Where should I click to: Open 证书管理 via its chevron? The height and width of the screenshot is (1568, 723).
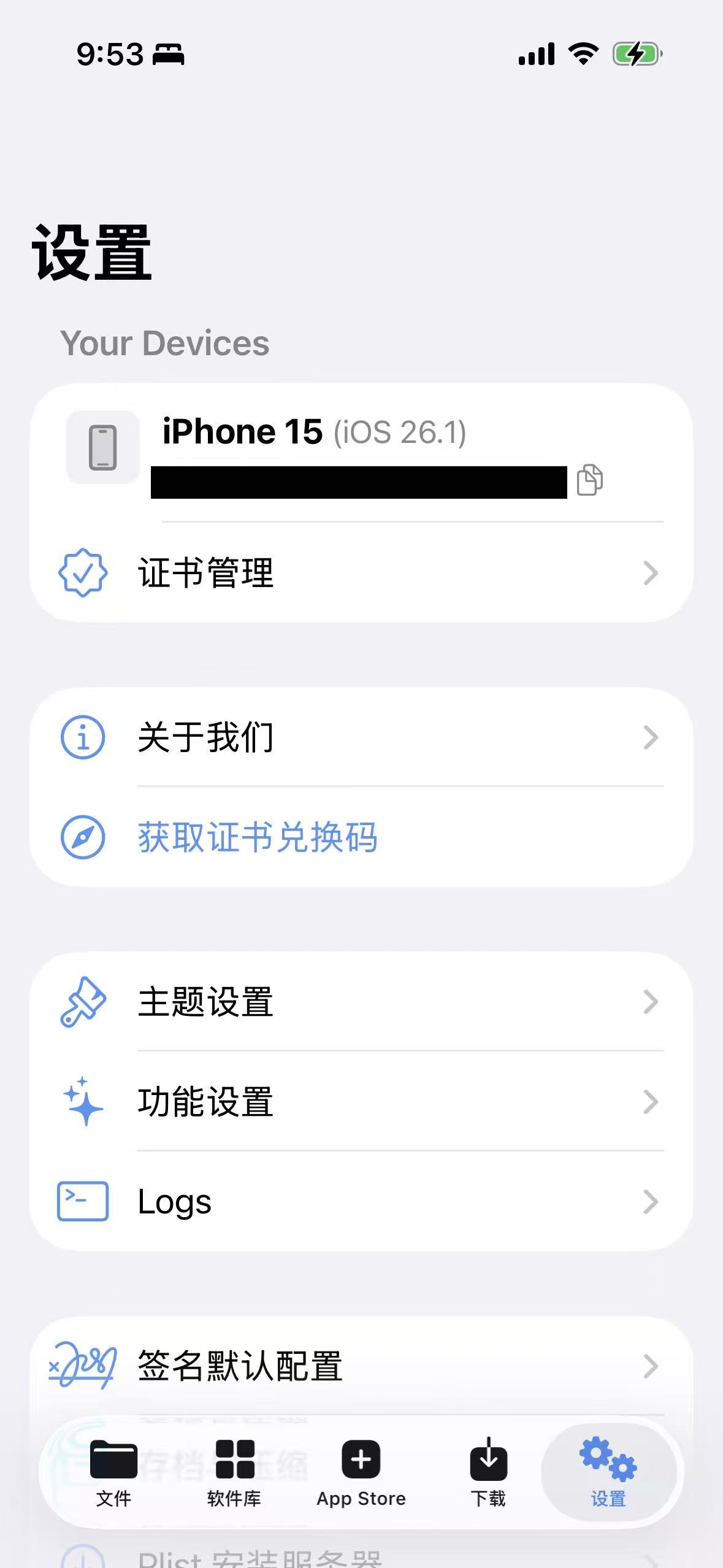pyautogui.click(x=651, y=573)
